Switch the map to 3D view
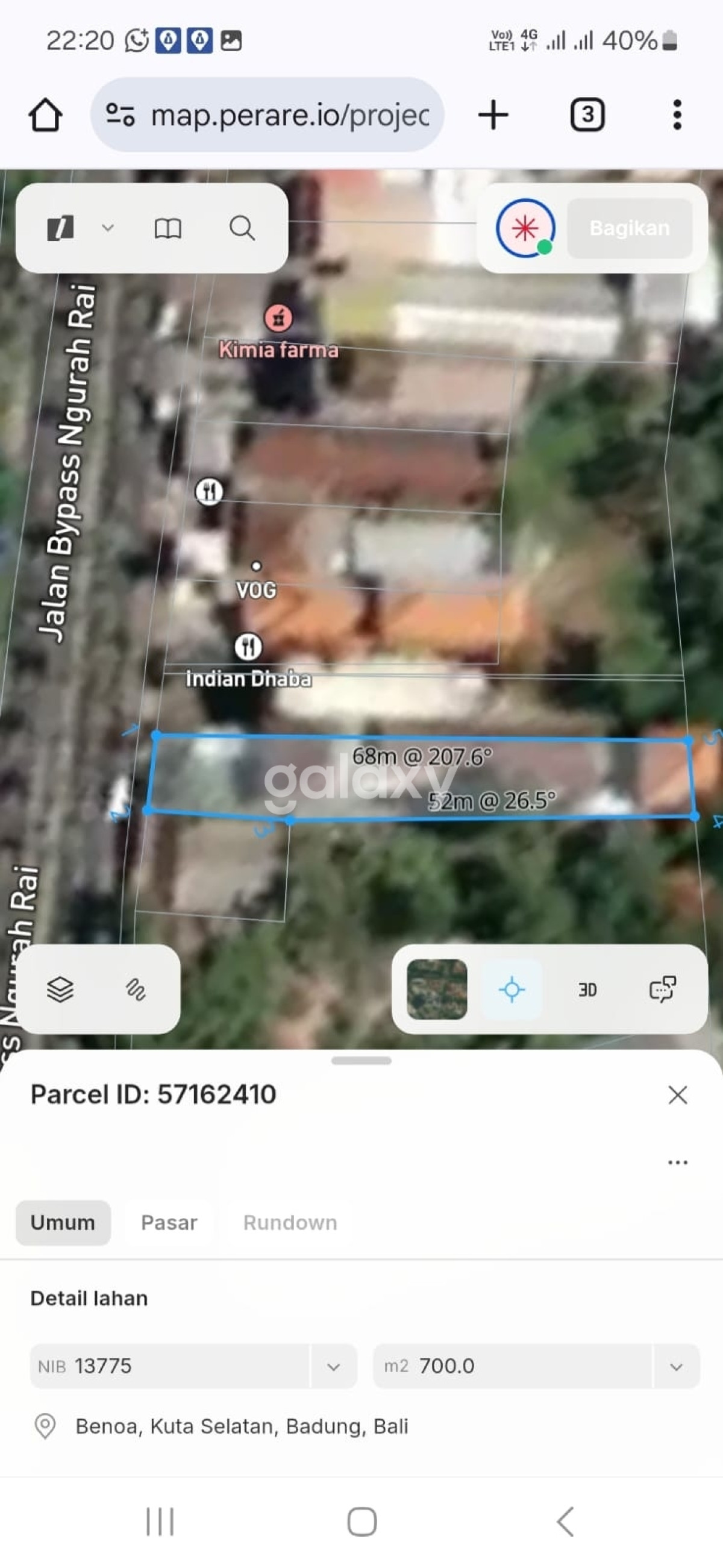Viewport: 723px width, 1568px height. tap(587, 989)
